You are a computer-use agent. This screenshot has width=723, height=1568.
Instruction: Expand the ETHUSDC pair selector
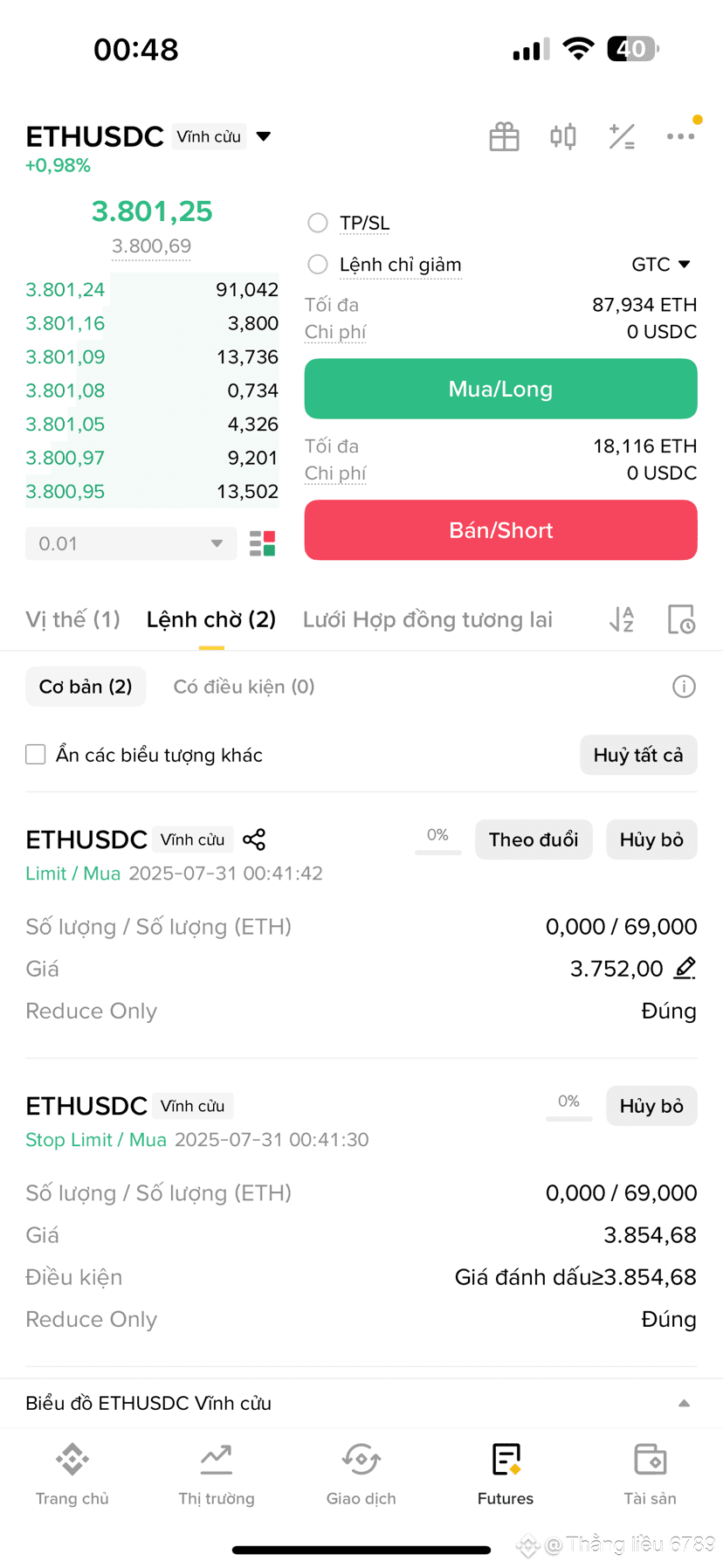click(264, 136)
